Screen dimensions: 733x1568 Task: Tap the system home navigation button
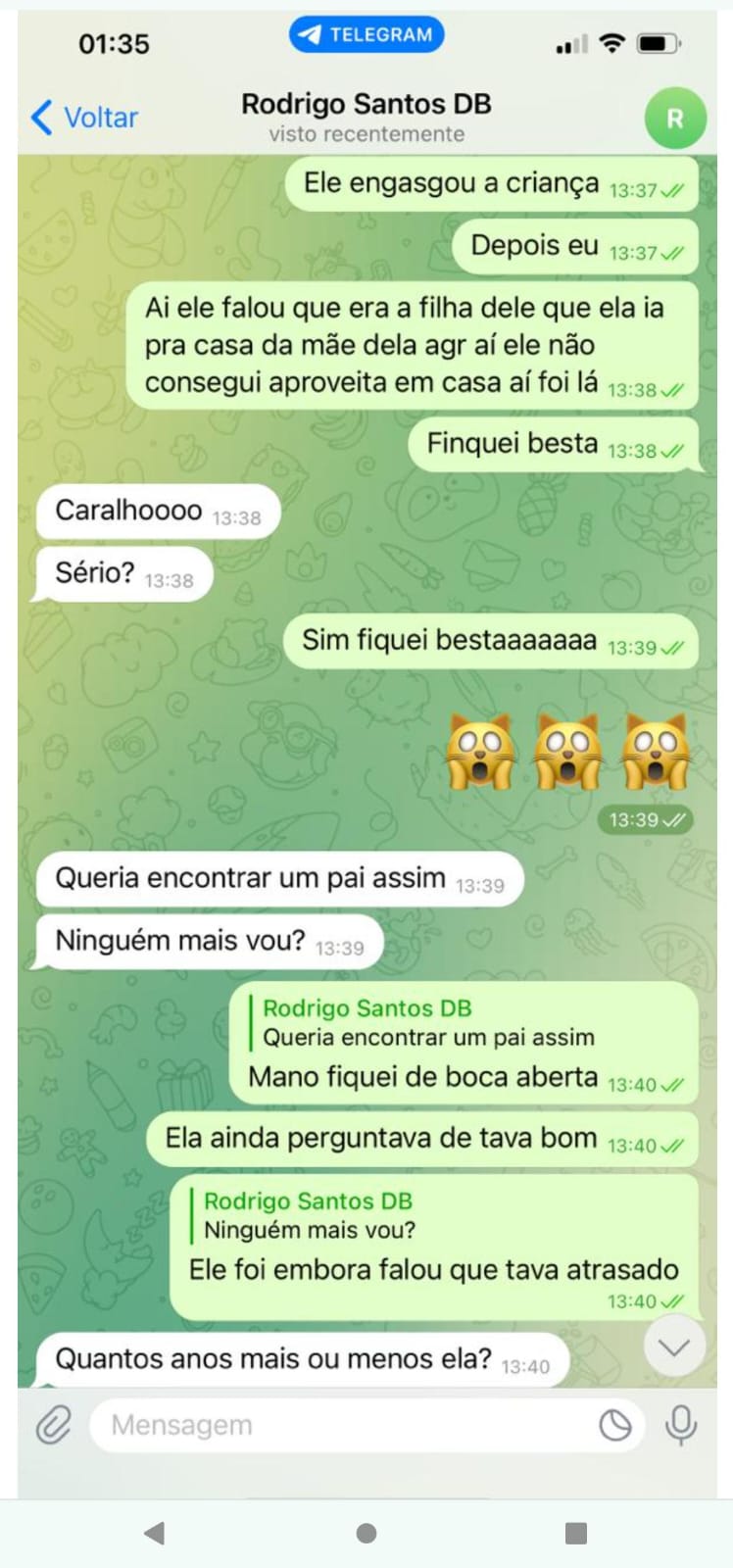366,1533
